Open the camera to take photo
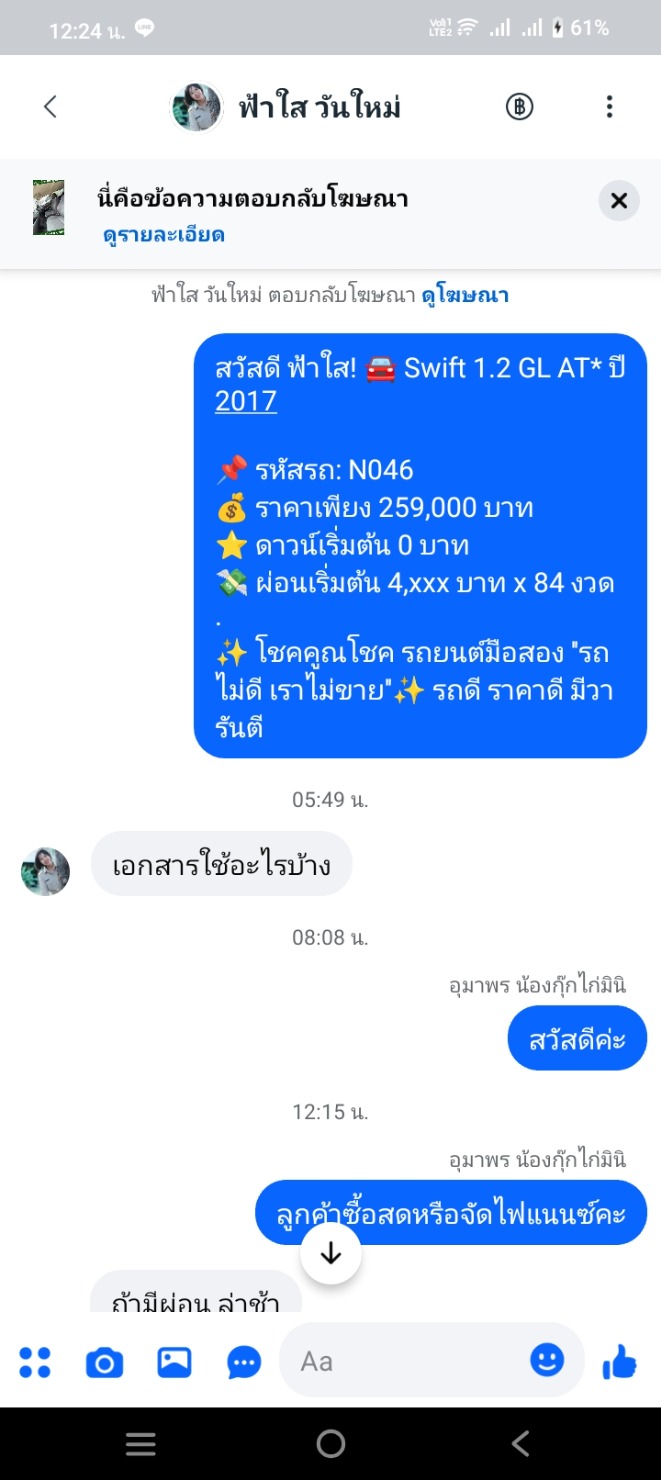 coord(104,1362)
